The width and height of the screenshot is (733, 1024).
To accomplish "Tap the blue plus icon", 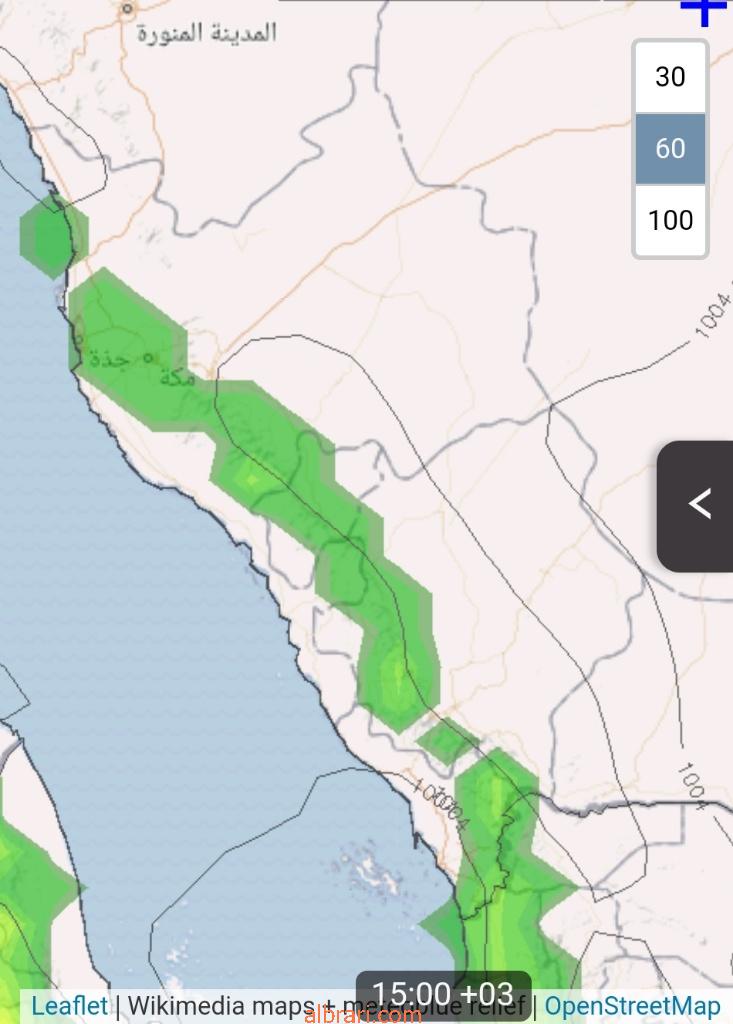I will (x=704, y=10).
